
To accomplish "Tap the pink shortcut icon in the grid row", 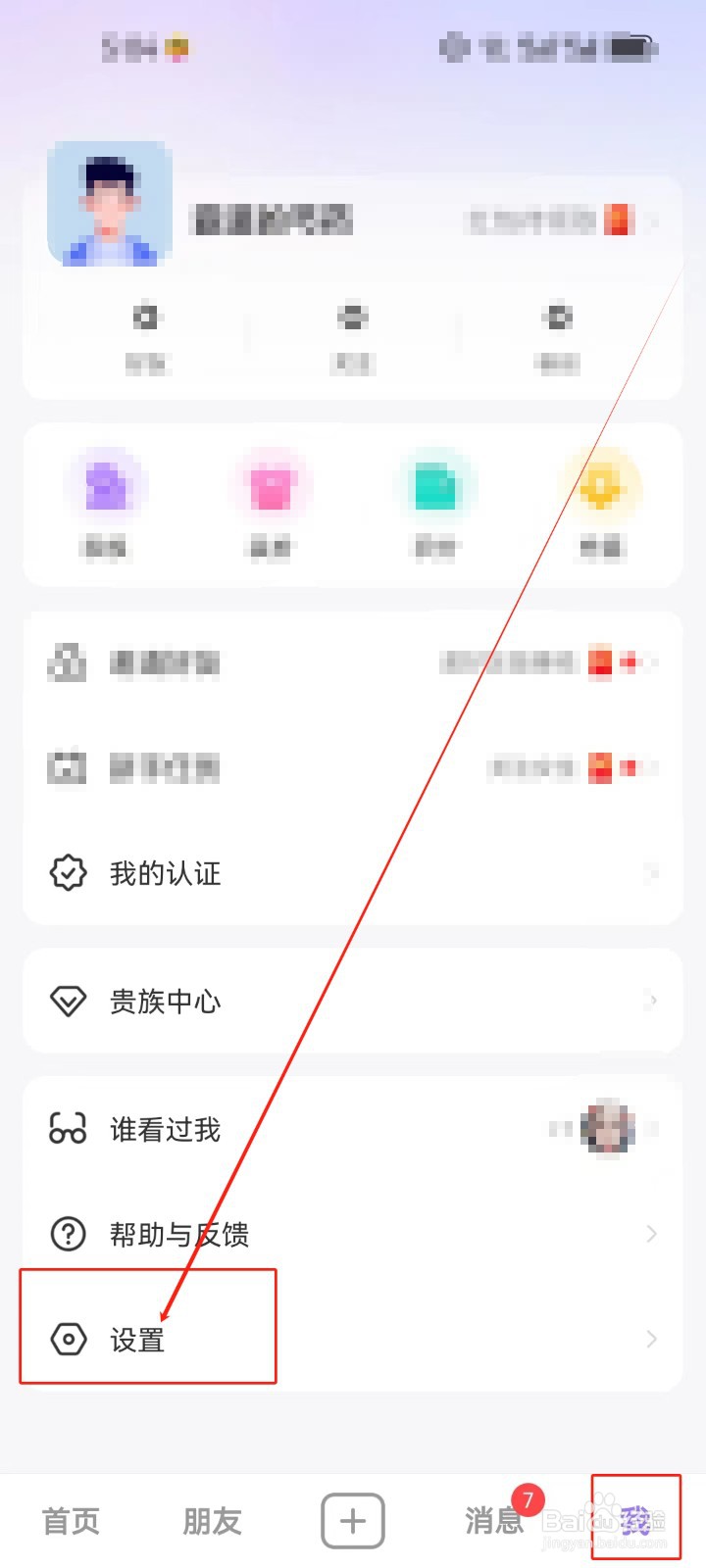I will 272,485.
